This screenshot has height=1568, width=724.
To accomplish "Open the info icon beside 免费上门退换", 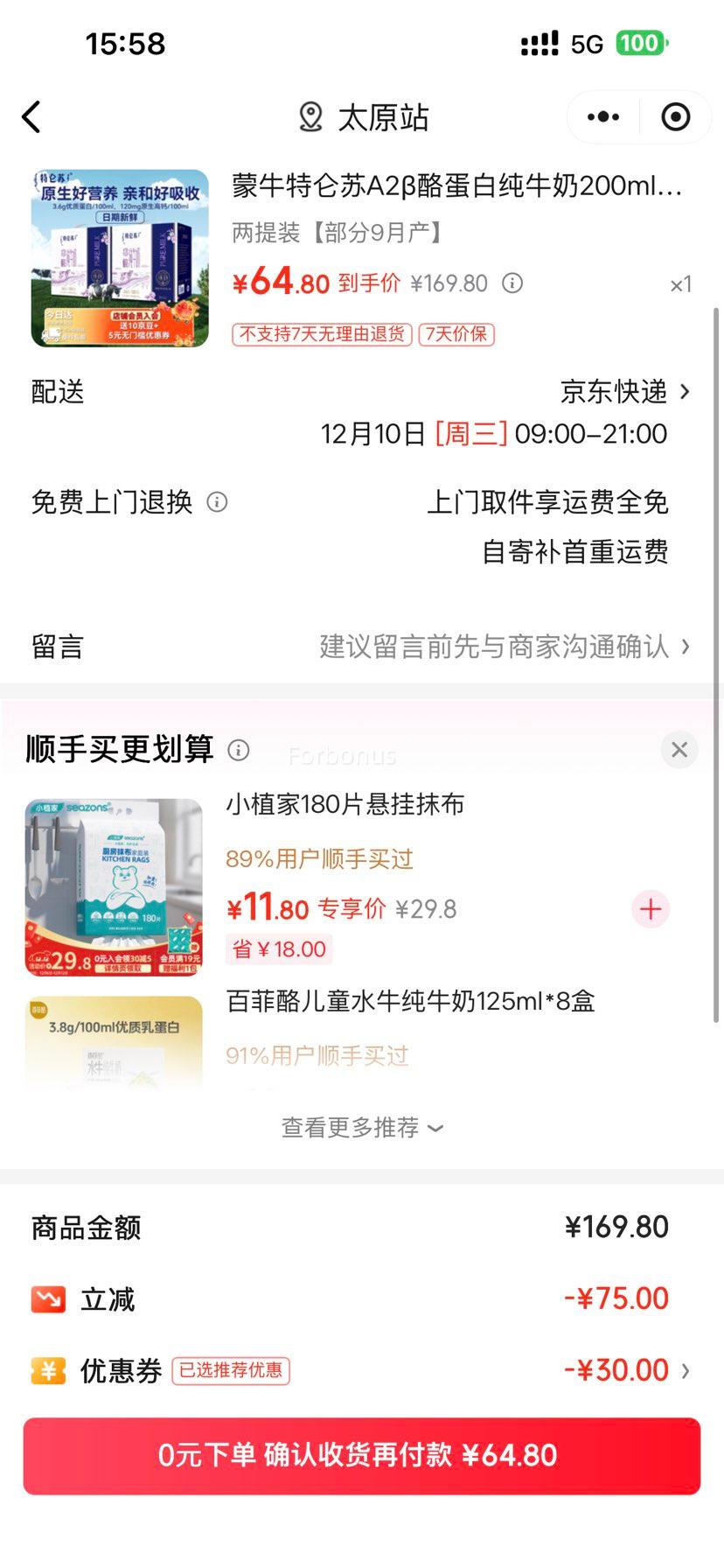I will (217, 502).
